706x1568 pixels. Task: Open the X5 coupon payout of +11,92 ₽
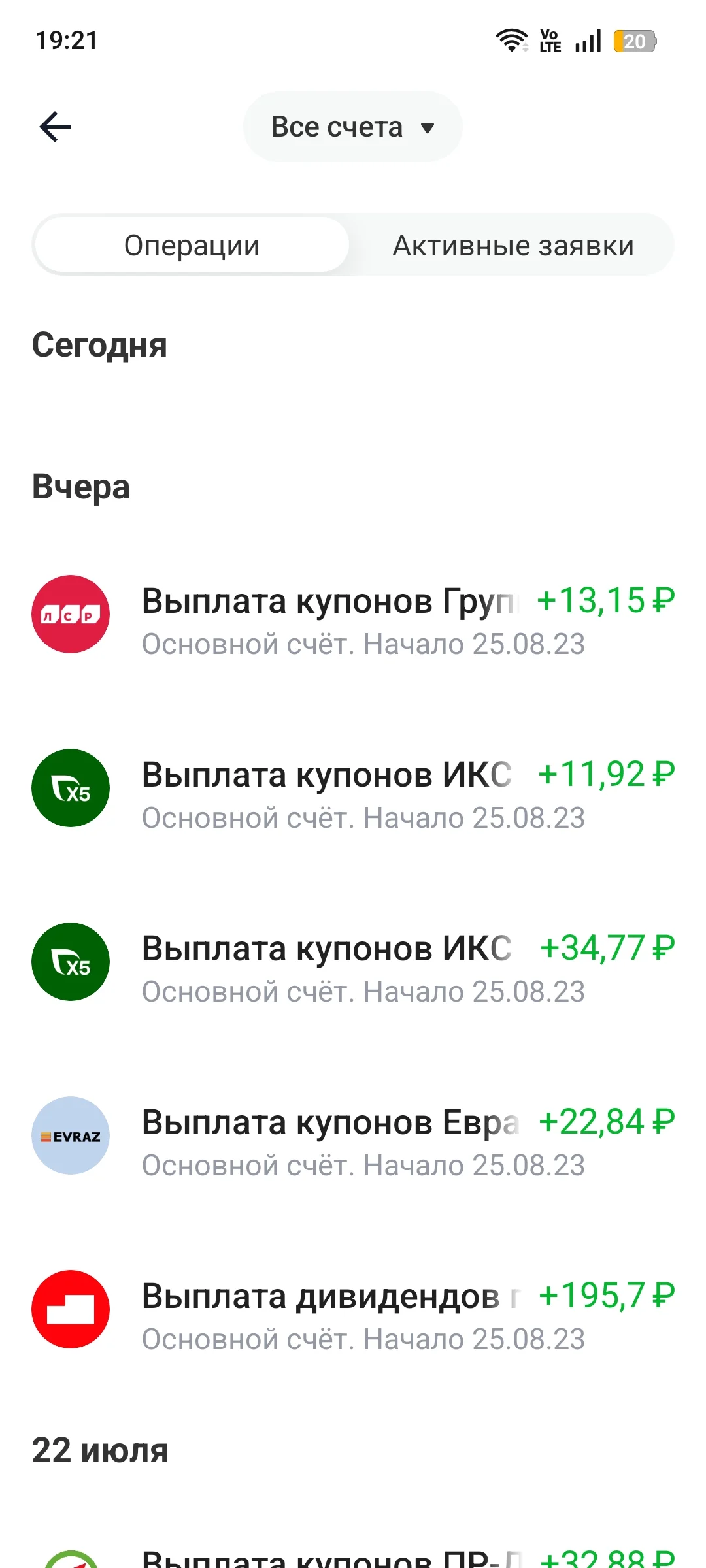(353, 789)
